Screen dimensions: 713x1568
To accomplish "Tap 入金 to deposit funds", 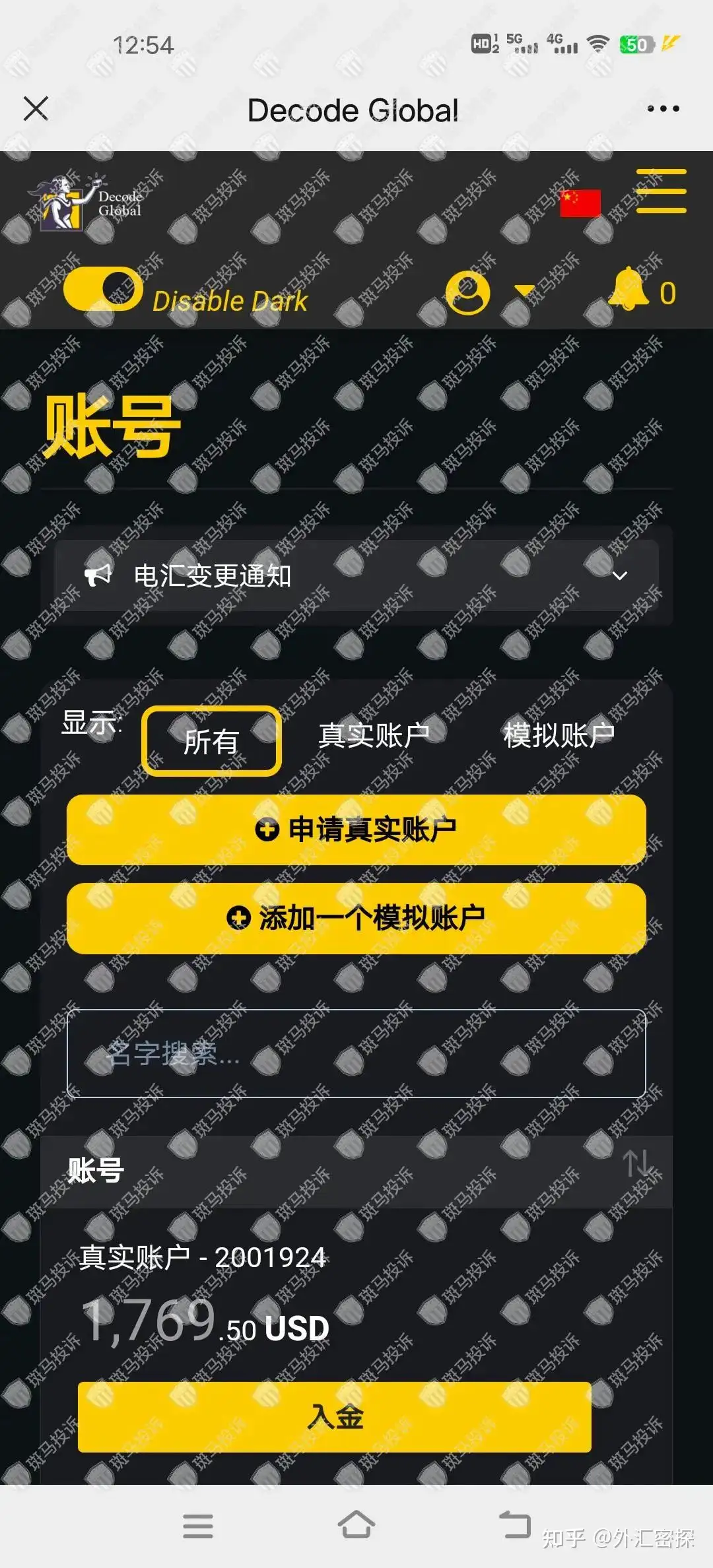I will point(335,1417).
